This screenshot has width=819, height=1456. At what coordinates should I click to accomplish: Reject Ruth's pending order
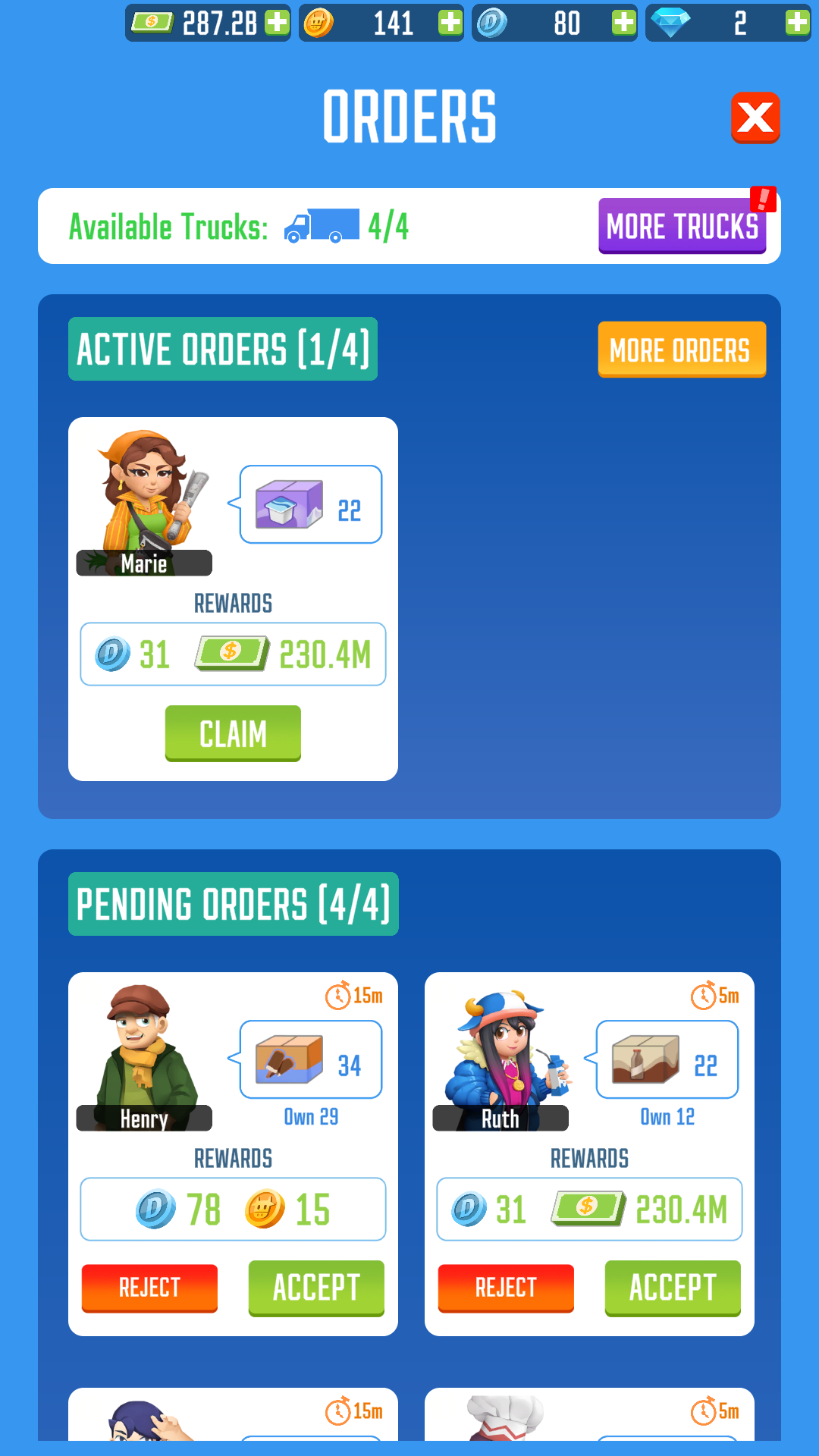click(x=506, y=1288)
